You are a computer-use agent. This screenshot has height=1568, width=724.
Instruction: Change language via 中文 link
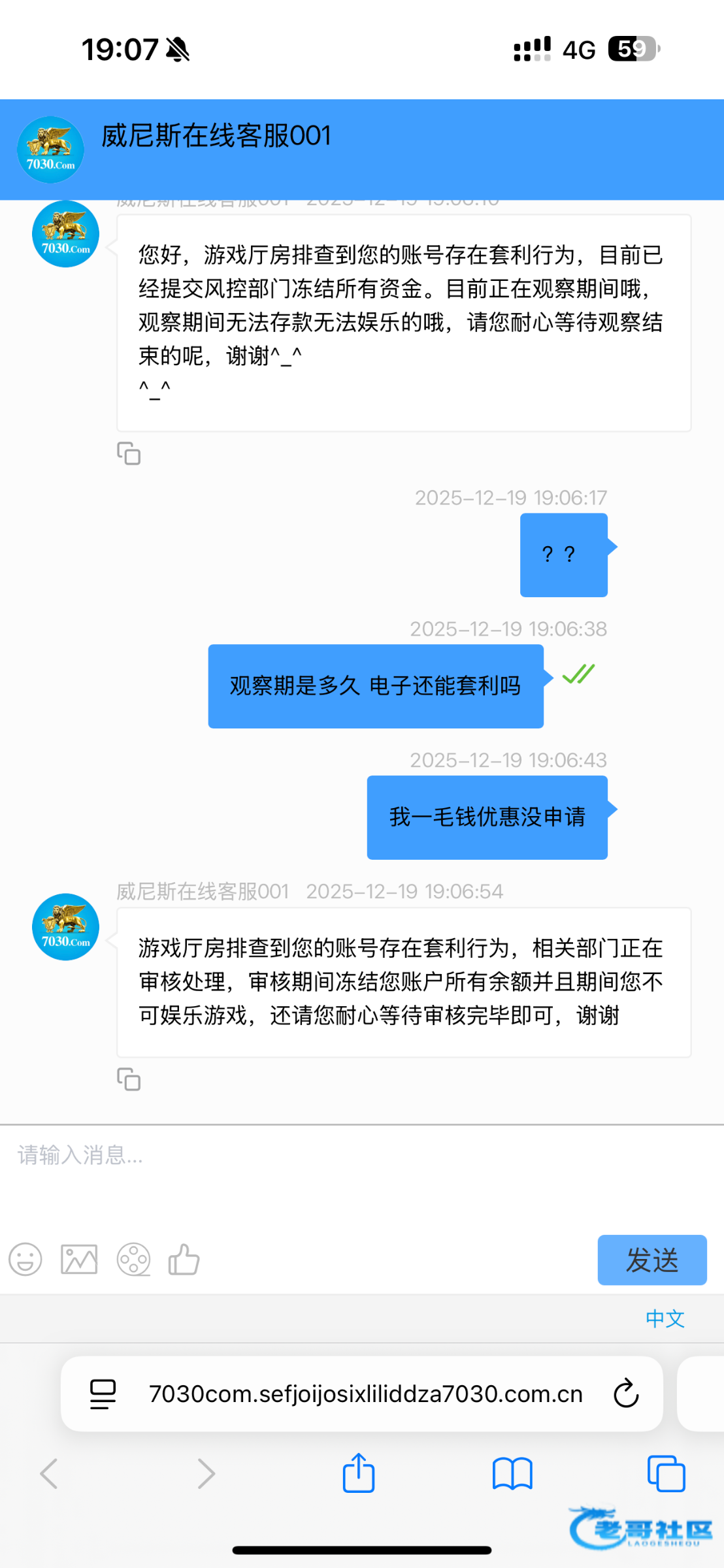point(665,1318)
